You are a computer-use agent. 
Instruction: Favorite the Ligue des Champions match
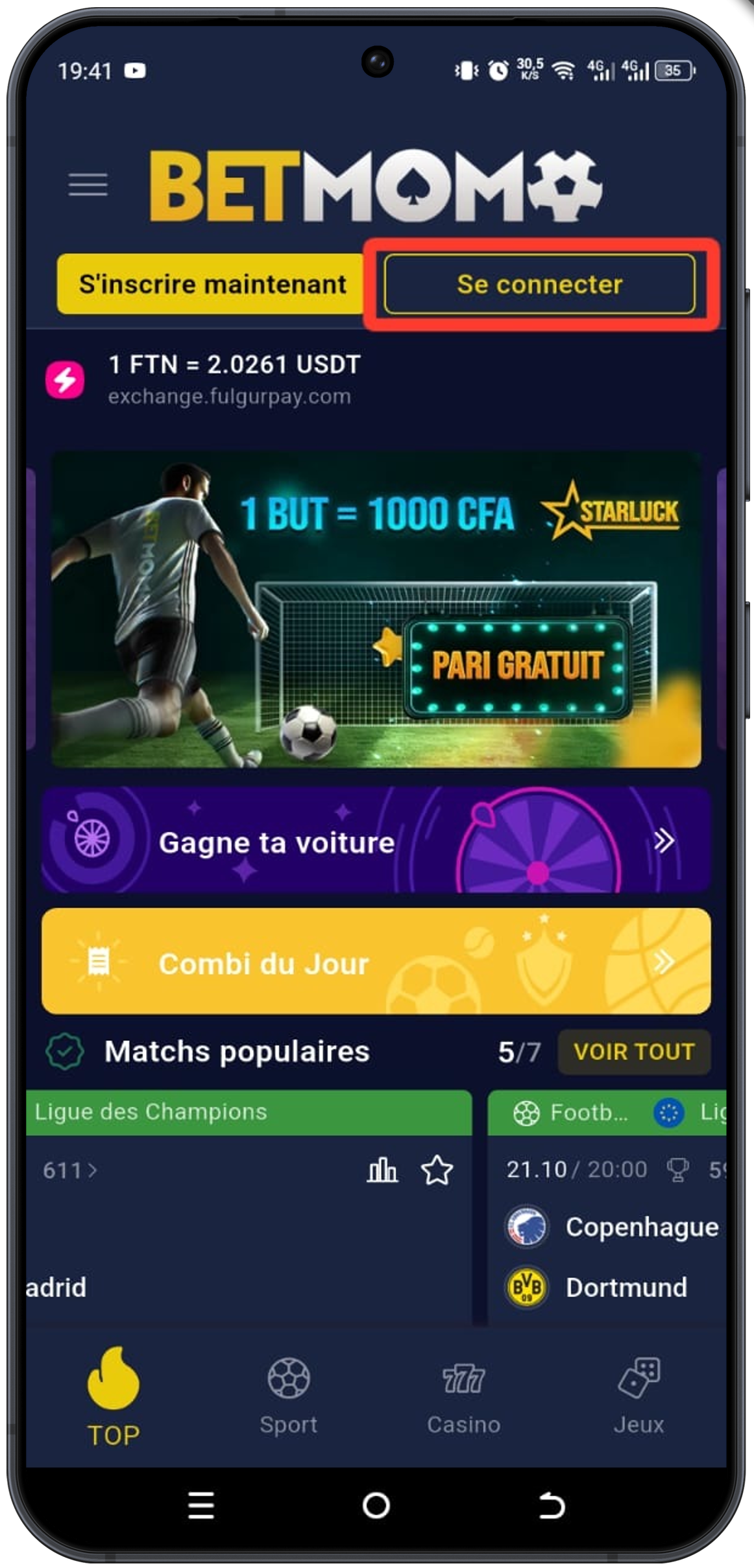(x=436, y=1170)
